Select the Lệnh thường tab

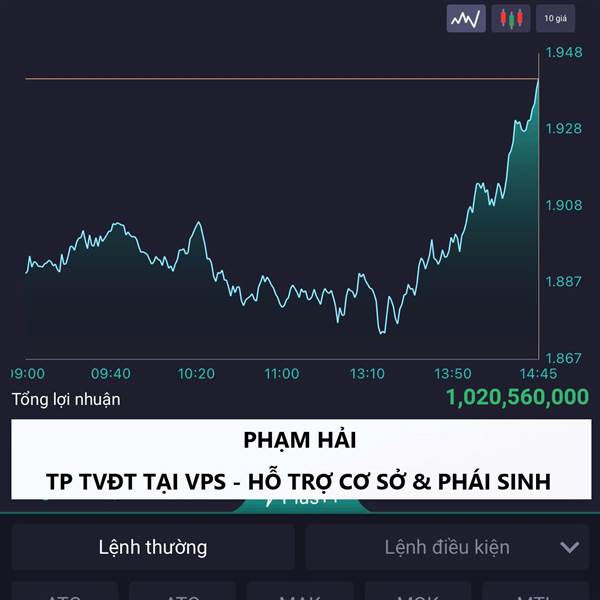[x=153, y=547]
